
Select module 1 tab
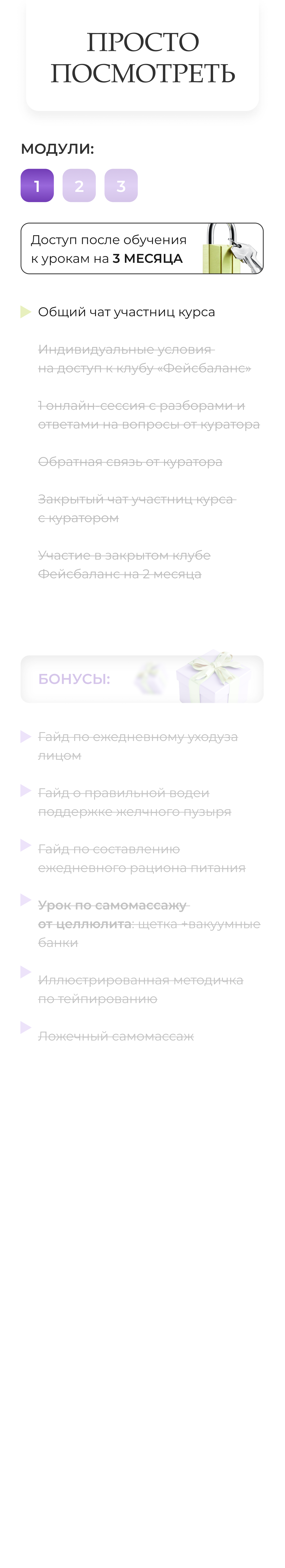click(x=37, y=186)
